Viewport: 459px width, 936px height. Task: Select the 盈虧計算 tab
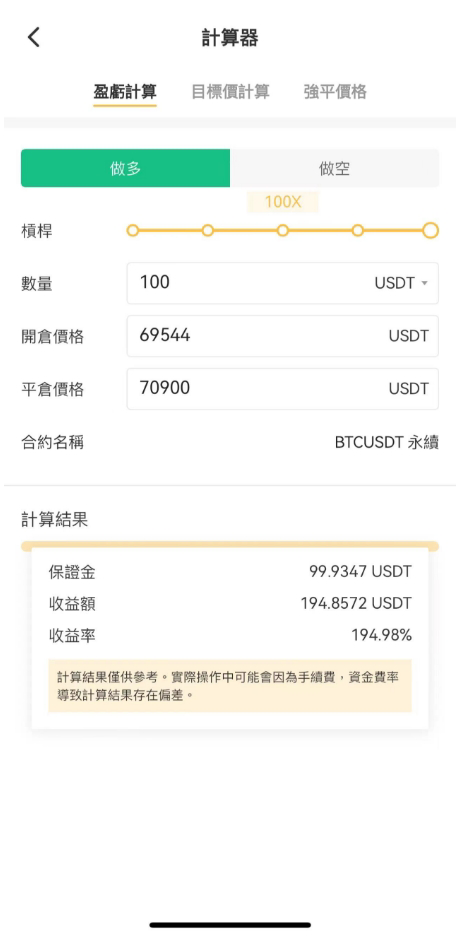click(x=125, y=92)
